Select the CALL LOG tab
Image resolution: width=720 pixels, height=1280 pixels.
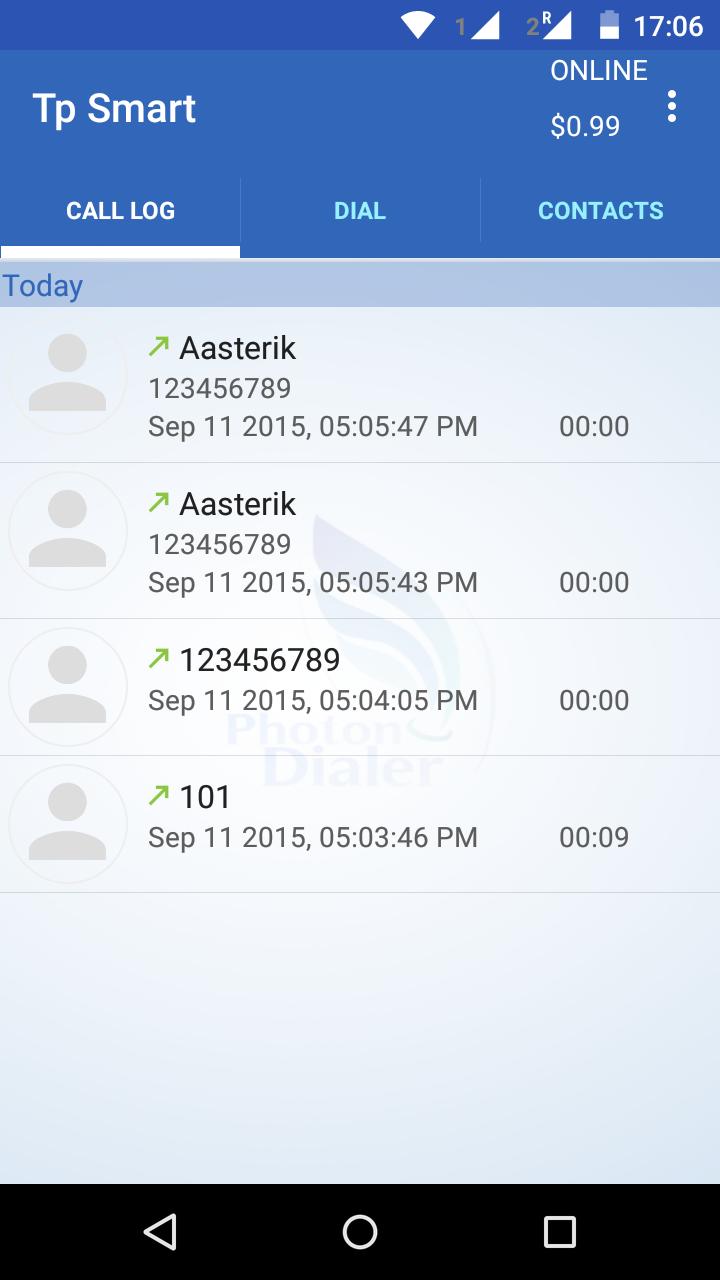120,211
